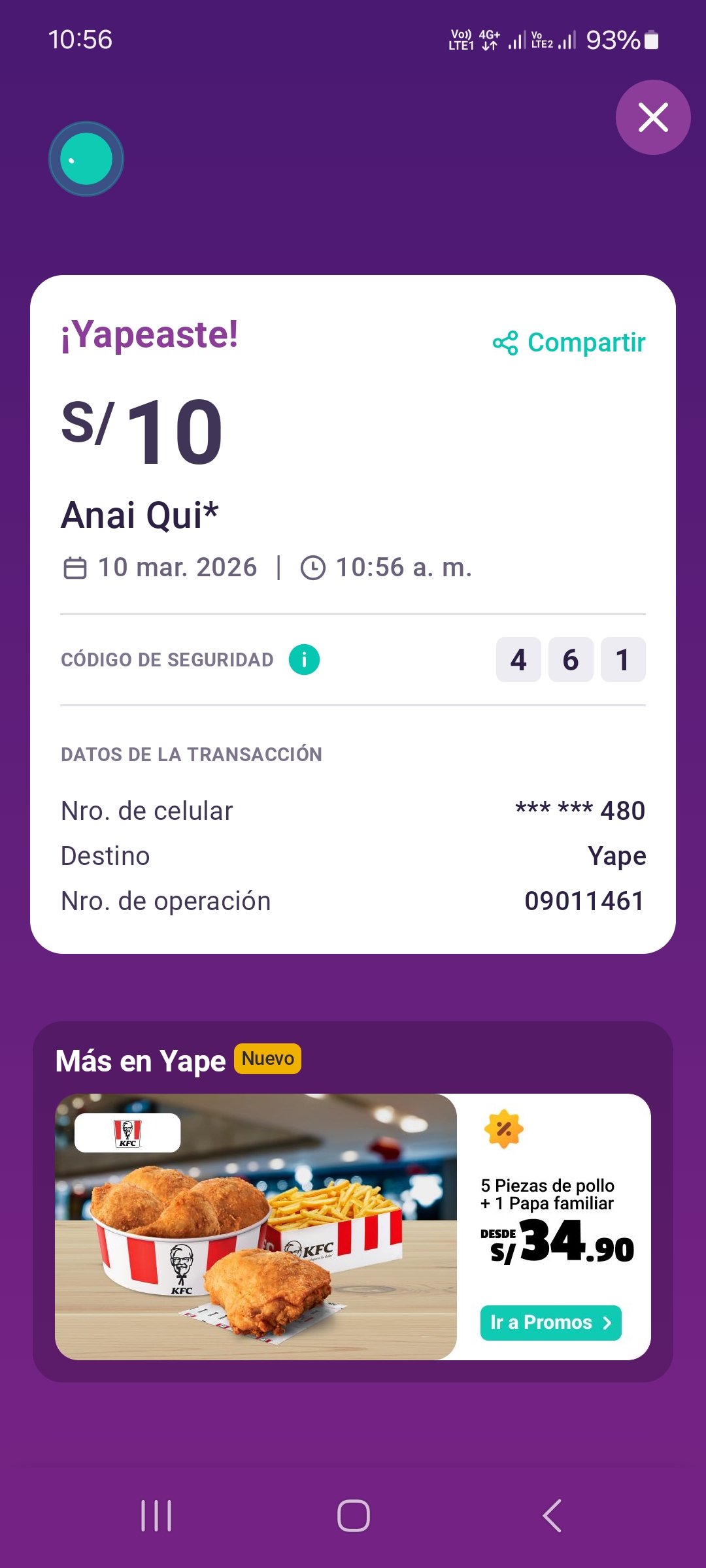Tap the Ir a Promos button

(550, 1323)
